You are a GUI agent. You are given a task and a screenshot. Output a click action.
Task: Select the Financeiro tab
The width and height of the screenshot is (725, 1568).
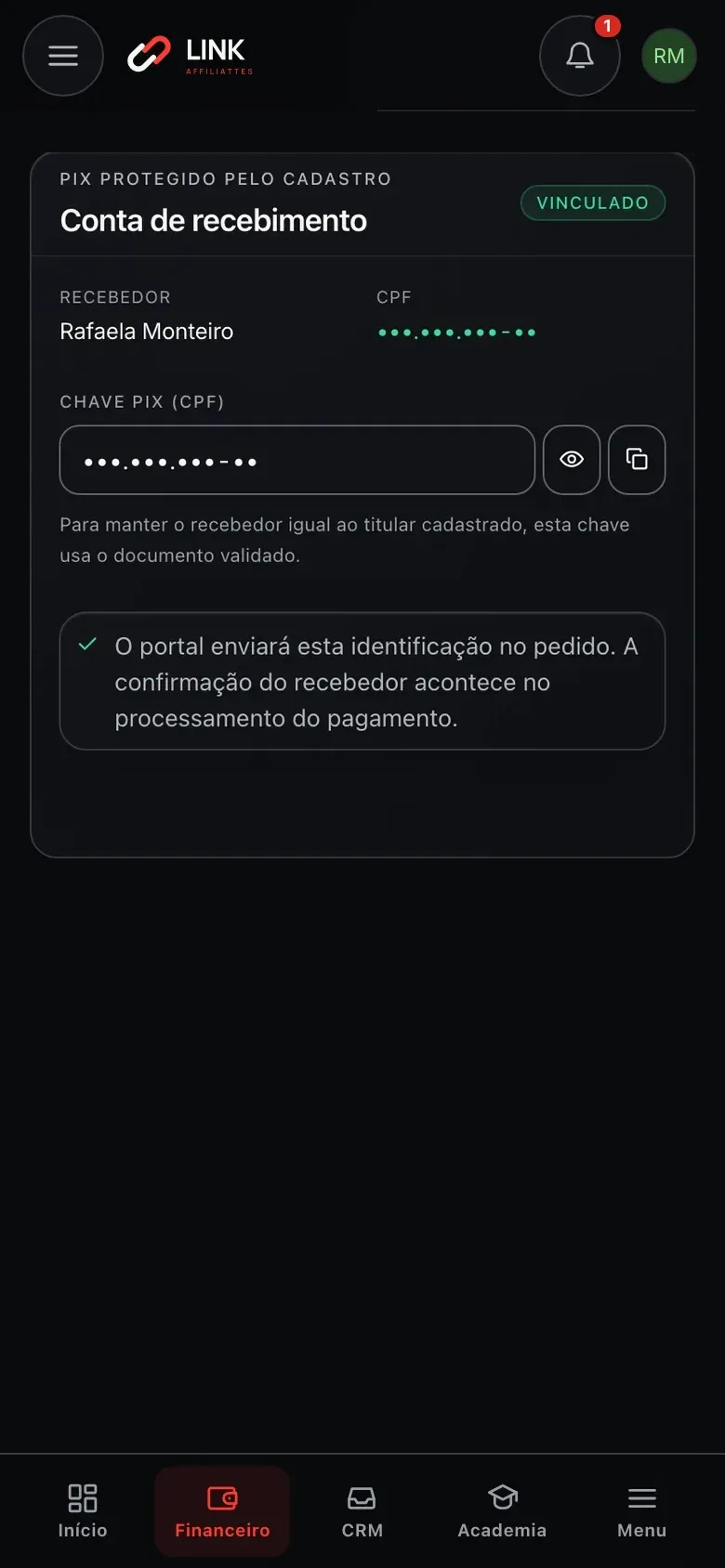(222, 1512)
